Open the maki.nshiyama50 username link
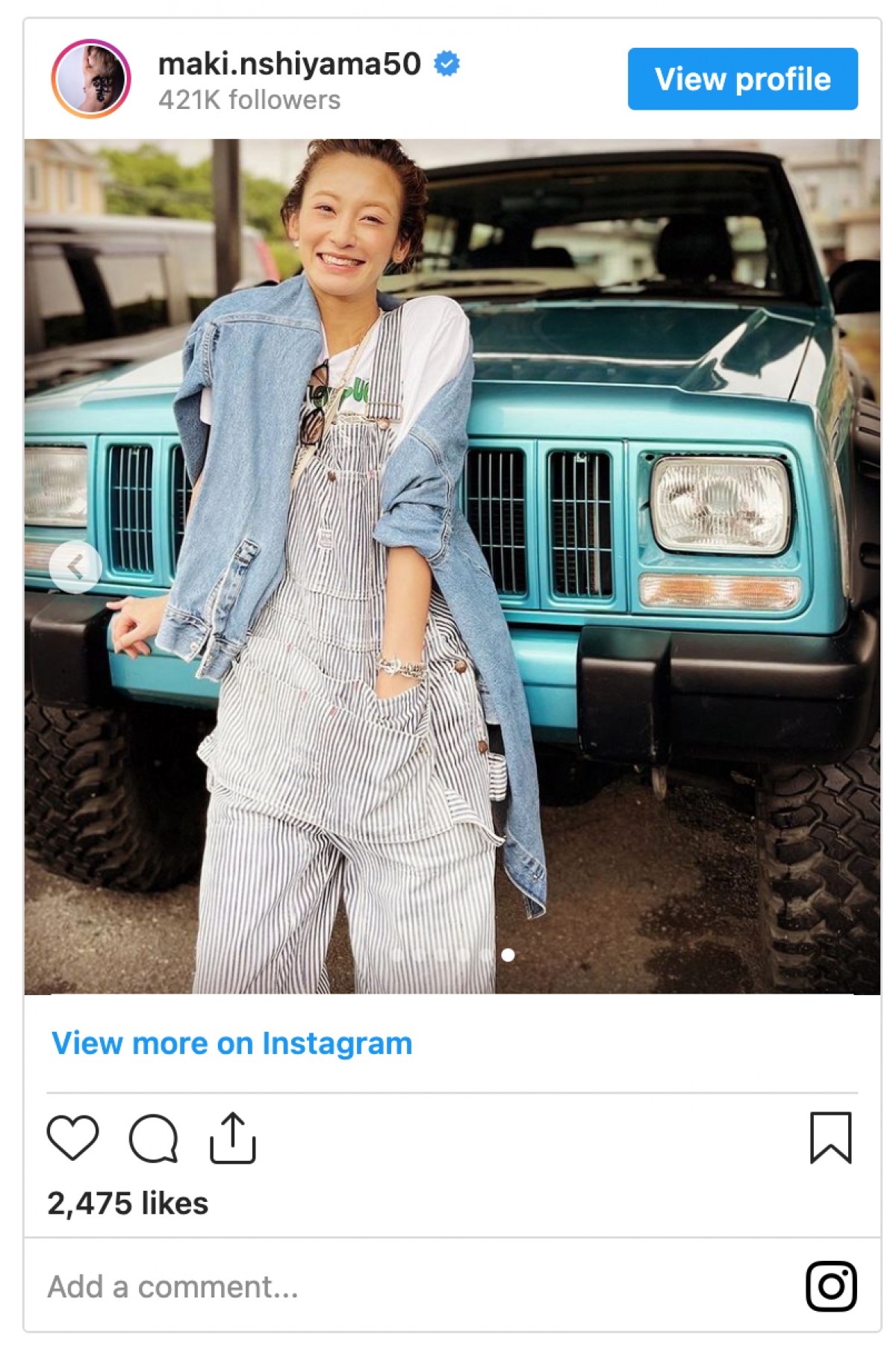The width and height of the screenshot is (896, 1352). click(x=290, y=64)
